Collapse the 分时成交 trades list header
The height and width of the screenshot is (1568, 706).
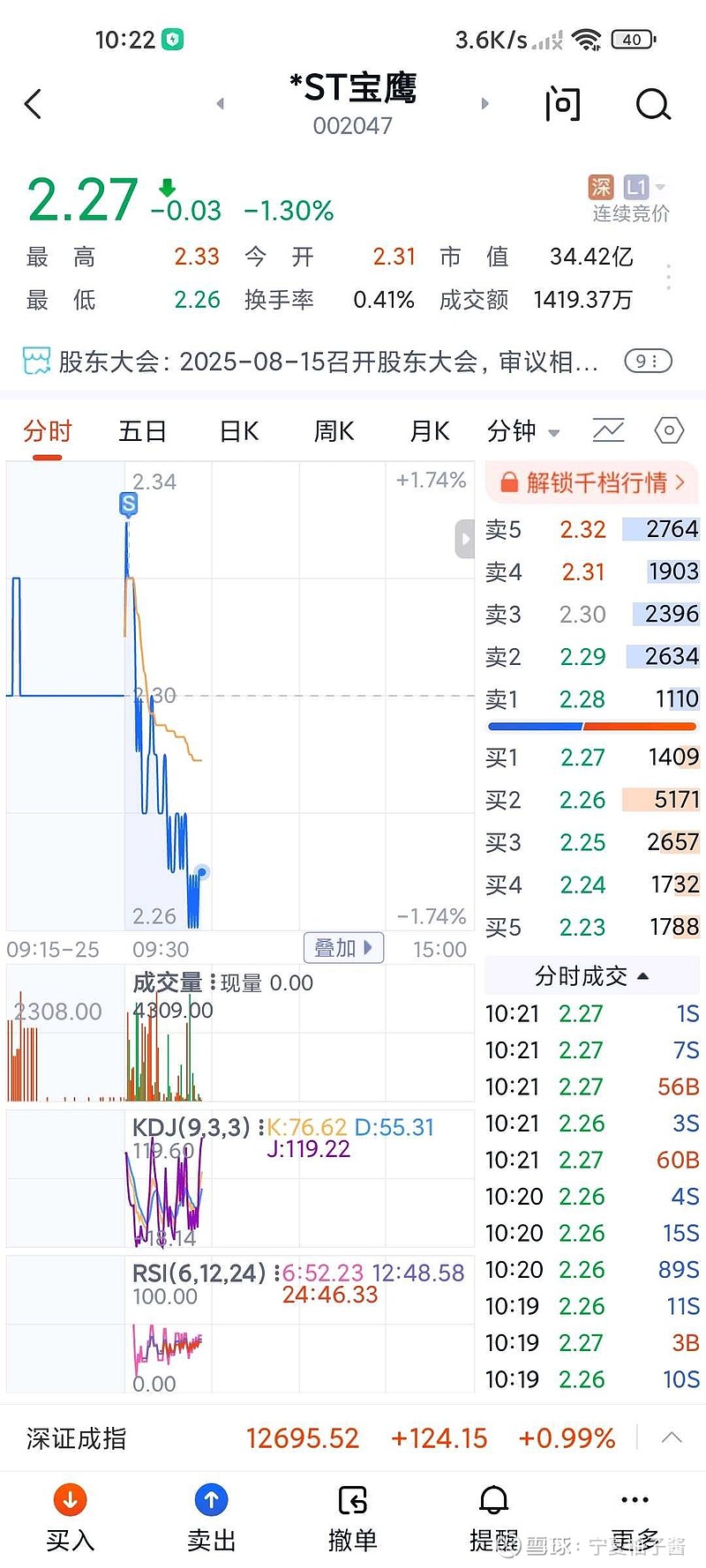pos(591,975)
